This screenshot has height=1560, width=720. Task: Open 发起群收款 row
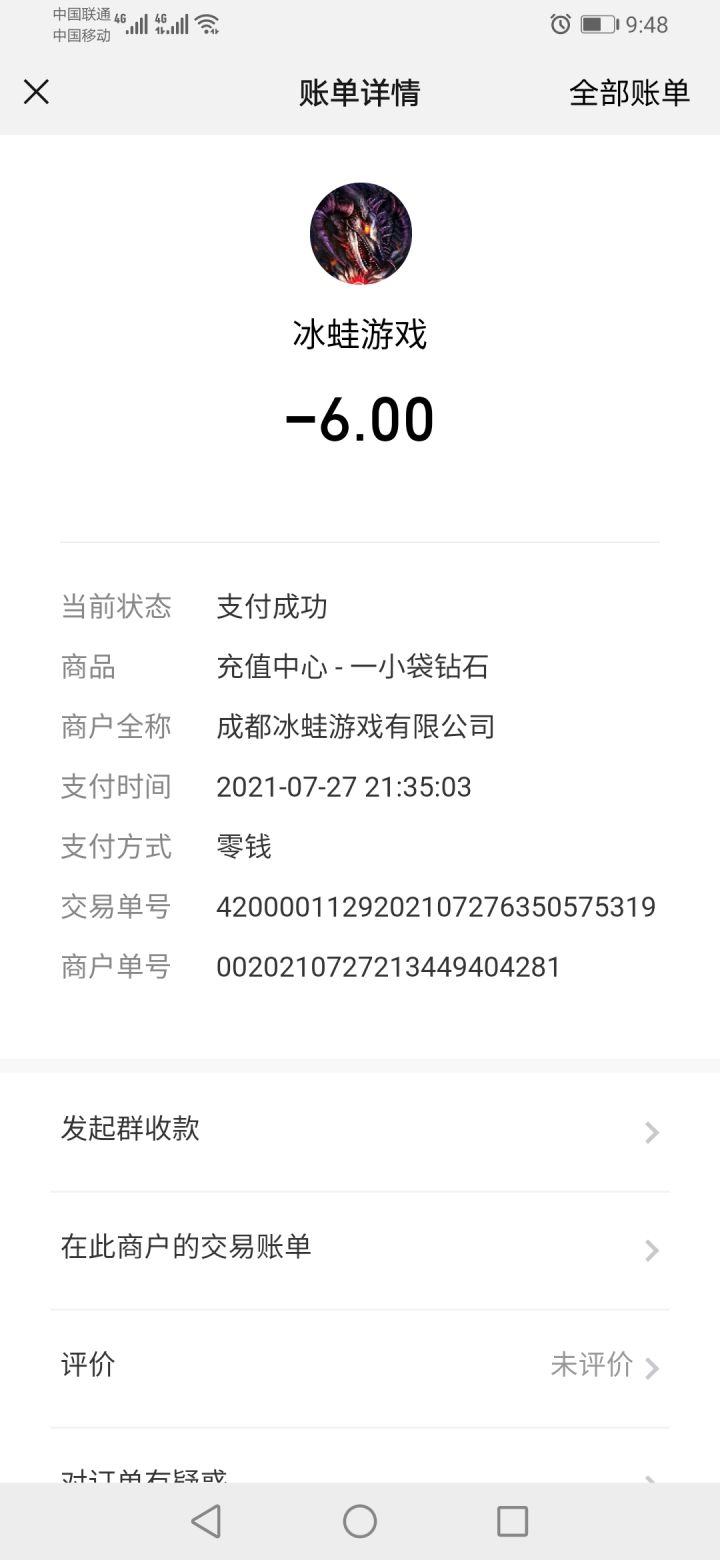pos(360,1130)
